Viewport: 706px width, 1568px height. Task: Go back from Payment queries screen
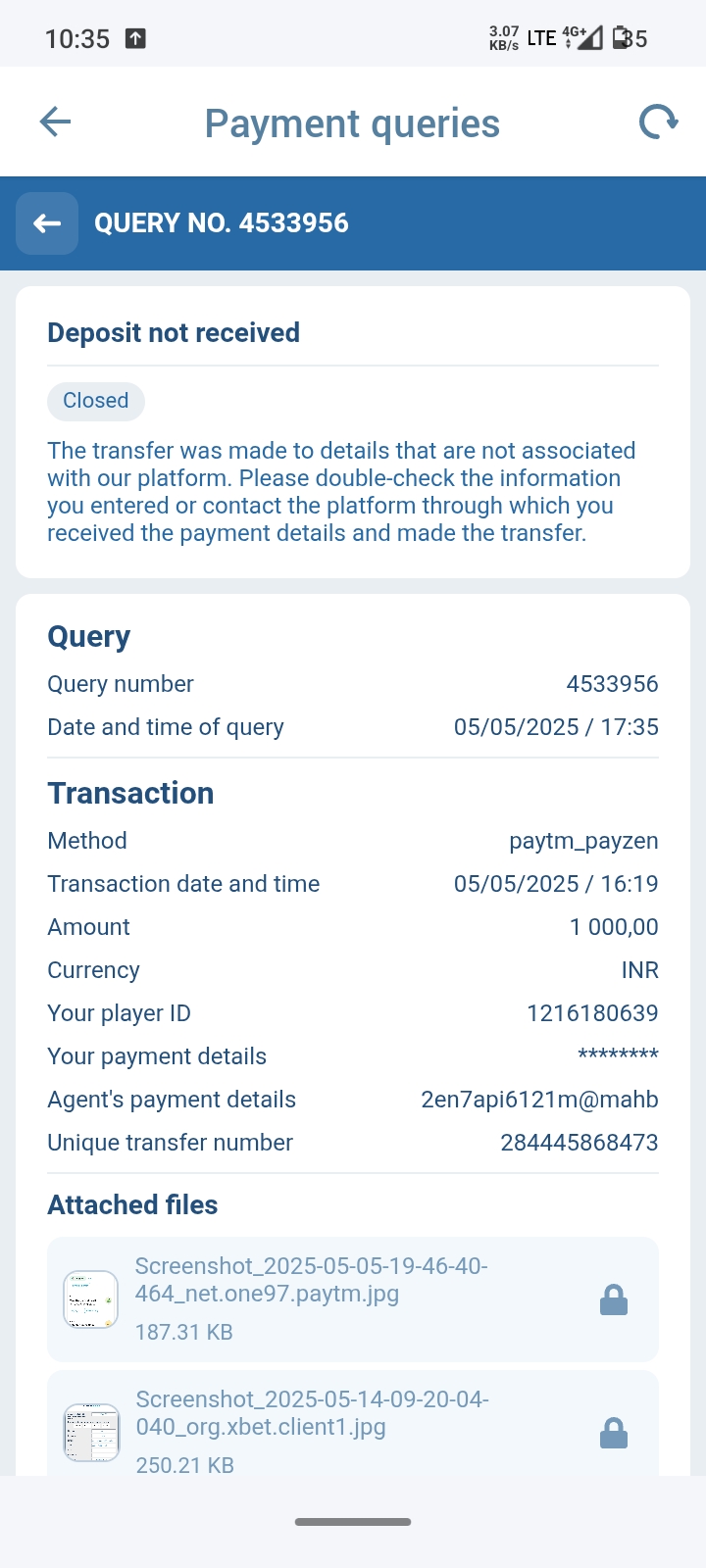[x=55, y=122]
